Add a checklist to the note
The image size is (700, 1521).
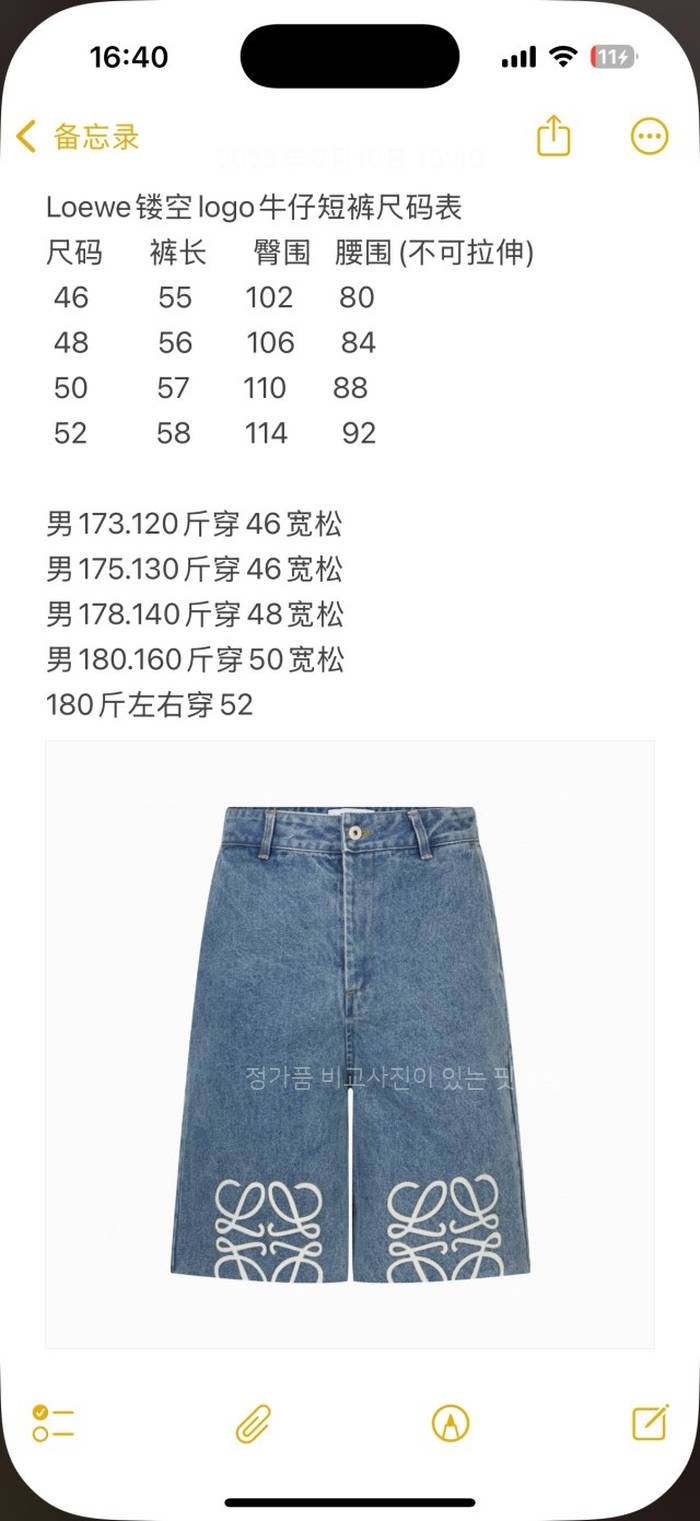click(54, 1421)
